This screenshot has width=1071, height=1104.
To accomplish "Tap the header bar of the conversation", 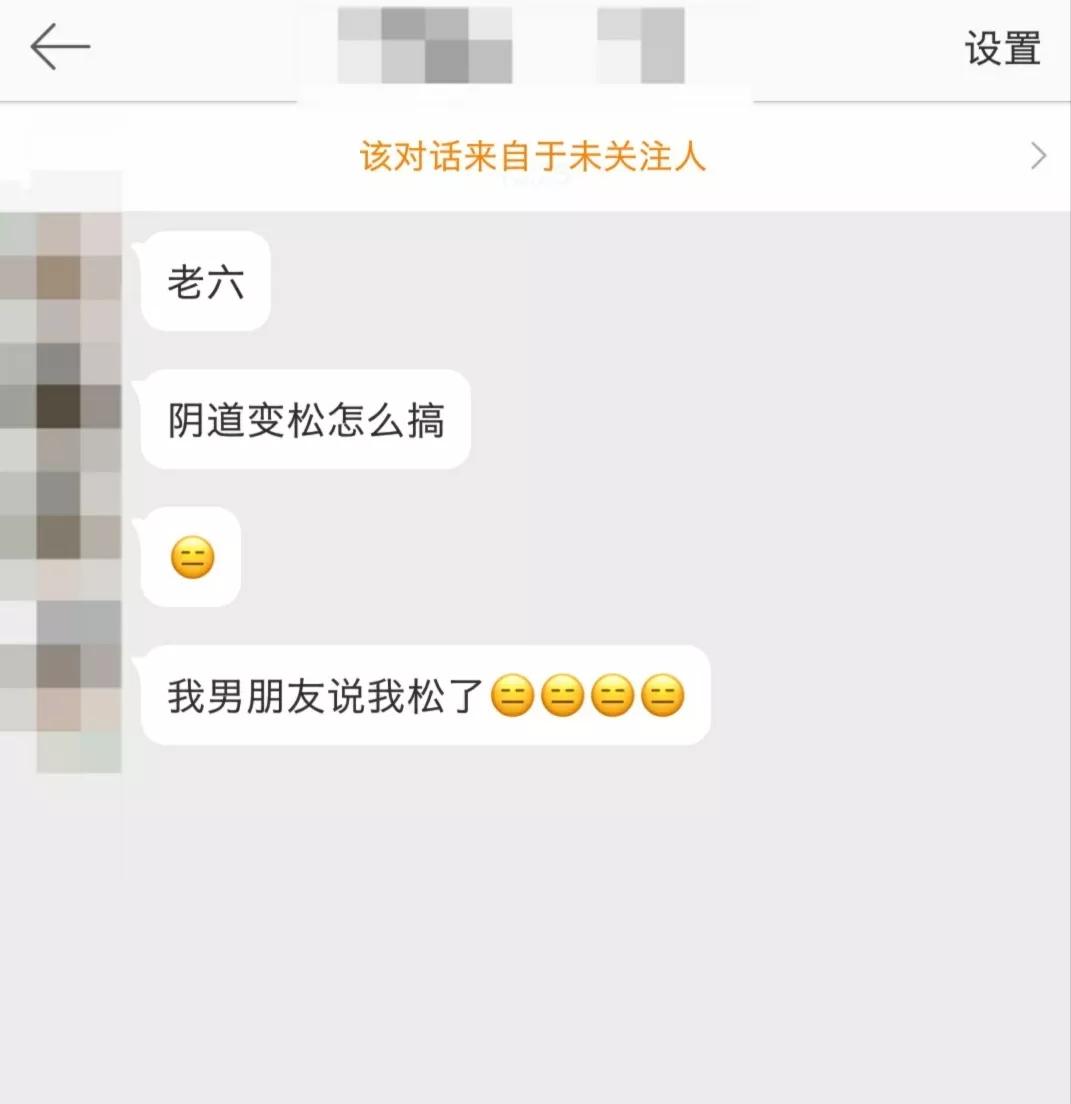I will (x=535, y=48).
